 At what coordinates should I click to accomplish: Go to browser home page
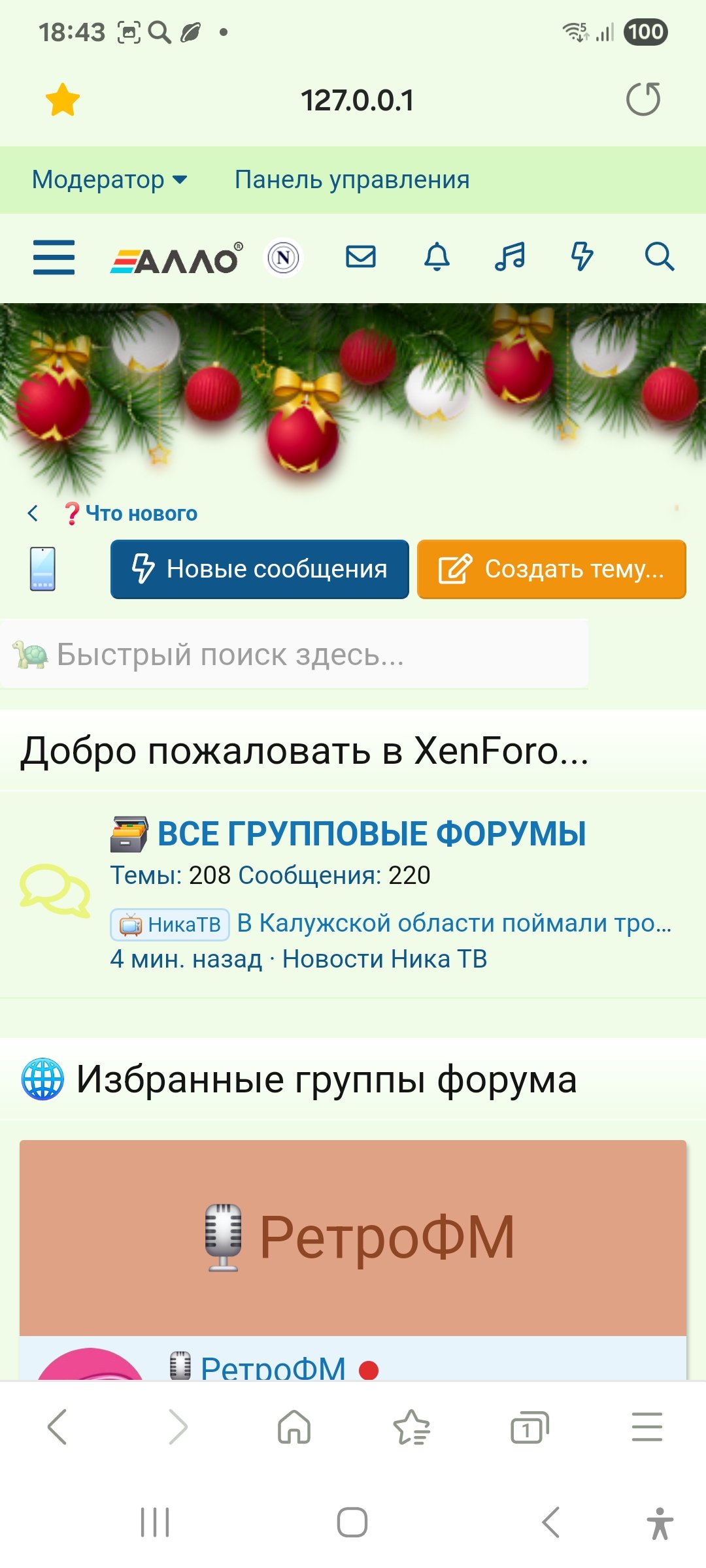click(x=294, y=1427)
